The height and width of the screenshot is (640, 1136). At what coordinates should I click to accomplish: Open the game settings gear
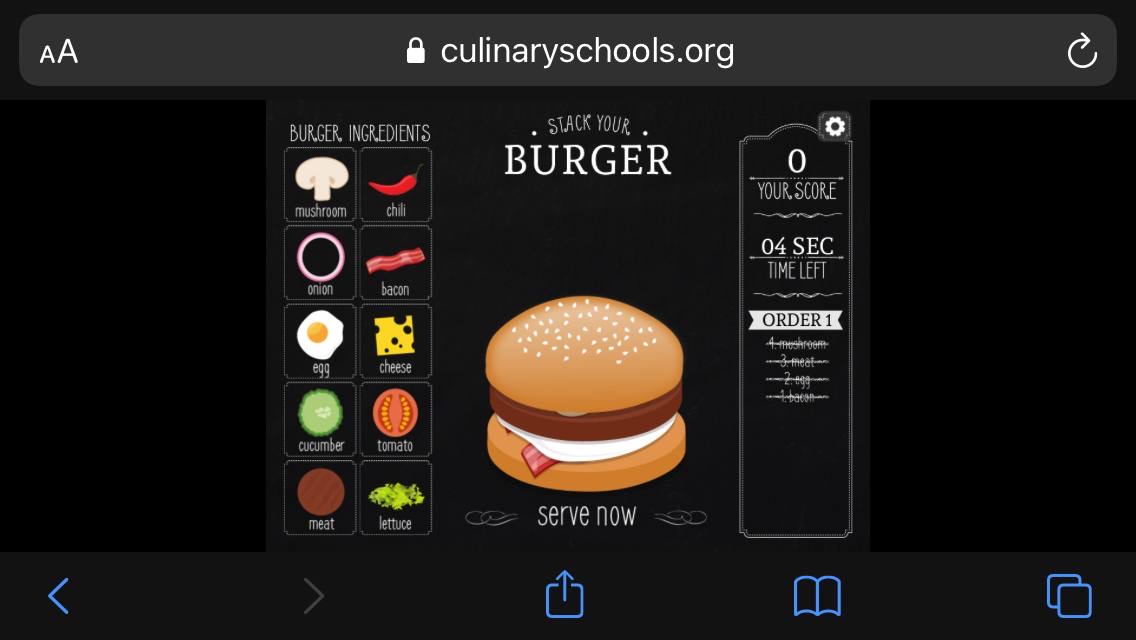(x=835, y=126)
